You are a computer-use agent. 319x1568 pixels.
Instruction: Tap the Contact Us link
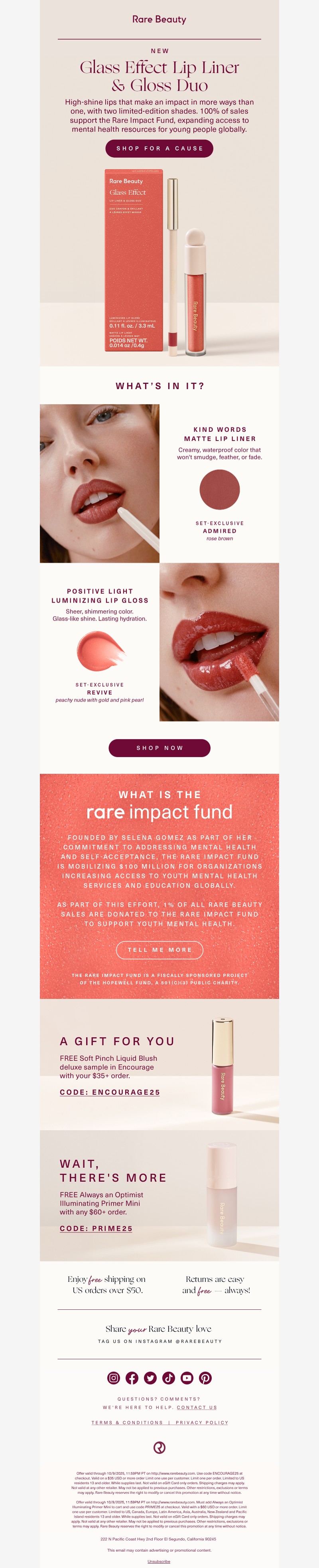tap(196, 1407)
